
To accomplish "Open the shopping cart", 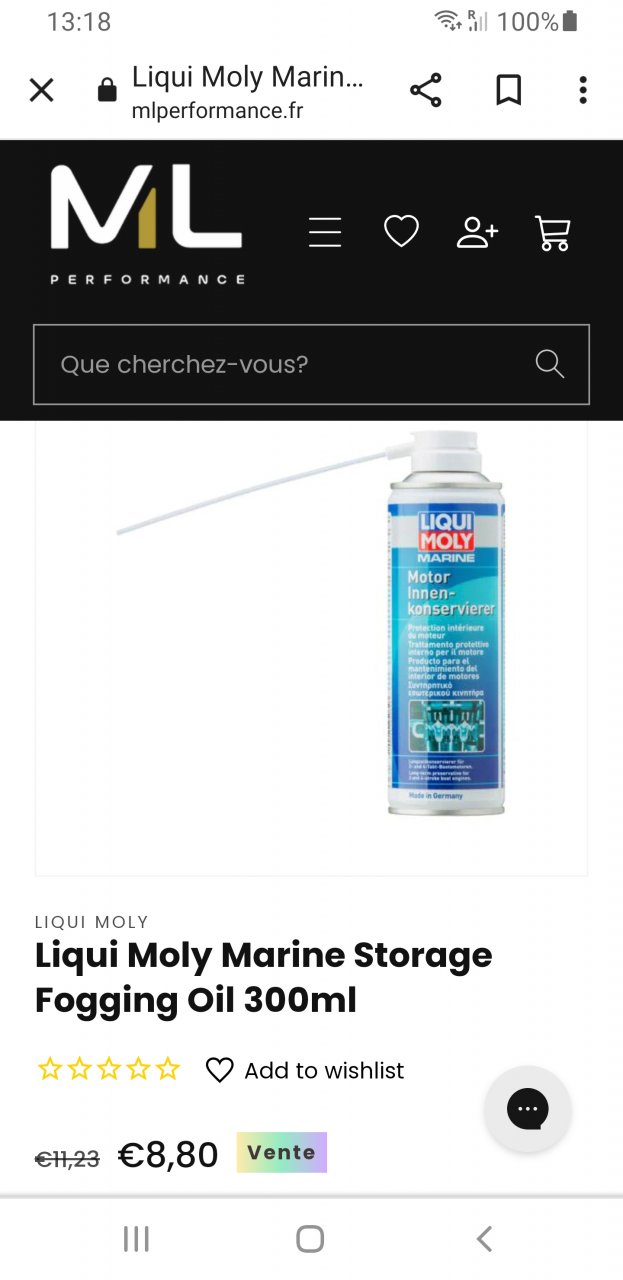I will point(553,232).
